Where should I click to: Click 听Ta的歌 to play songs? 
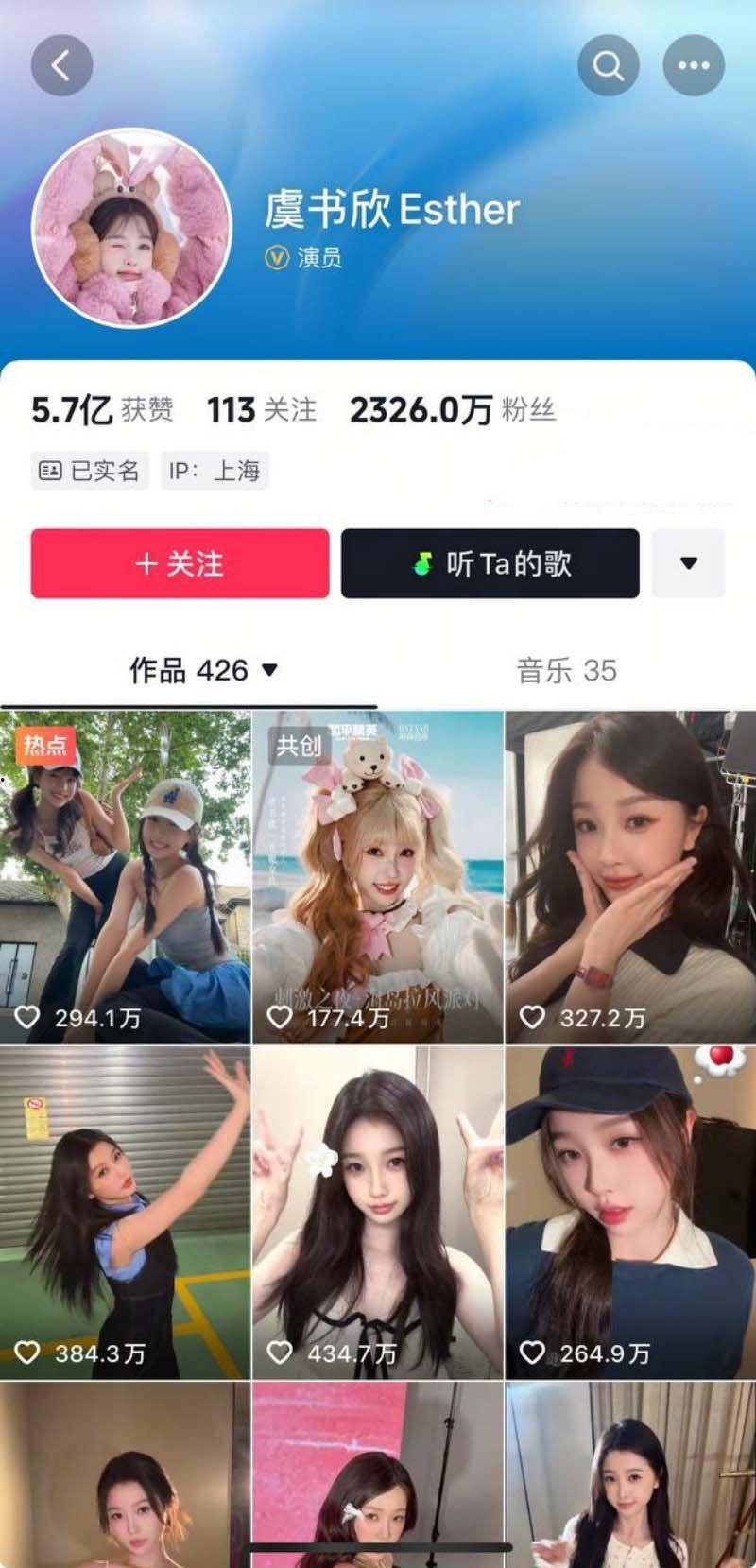490,564
